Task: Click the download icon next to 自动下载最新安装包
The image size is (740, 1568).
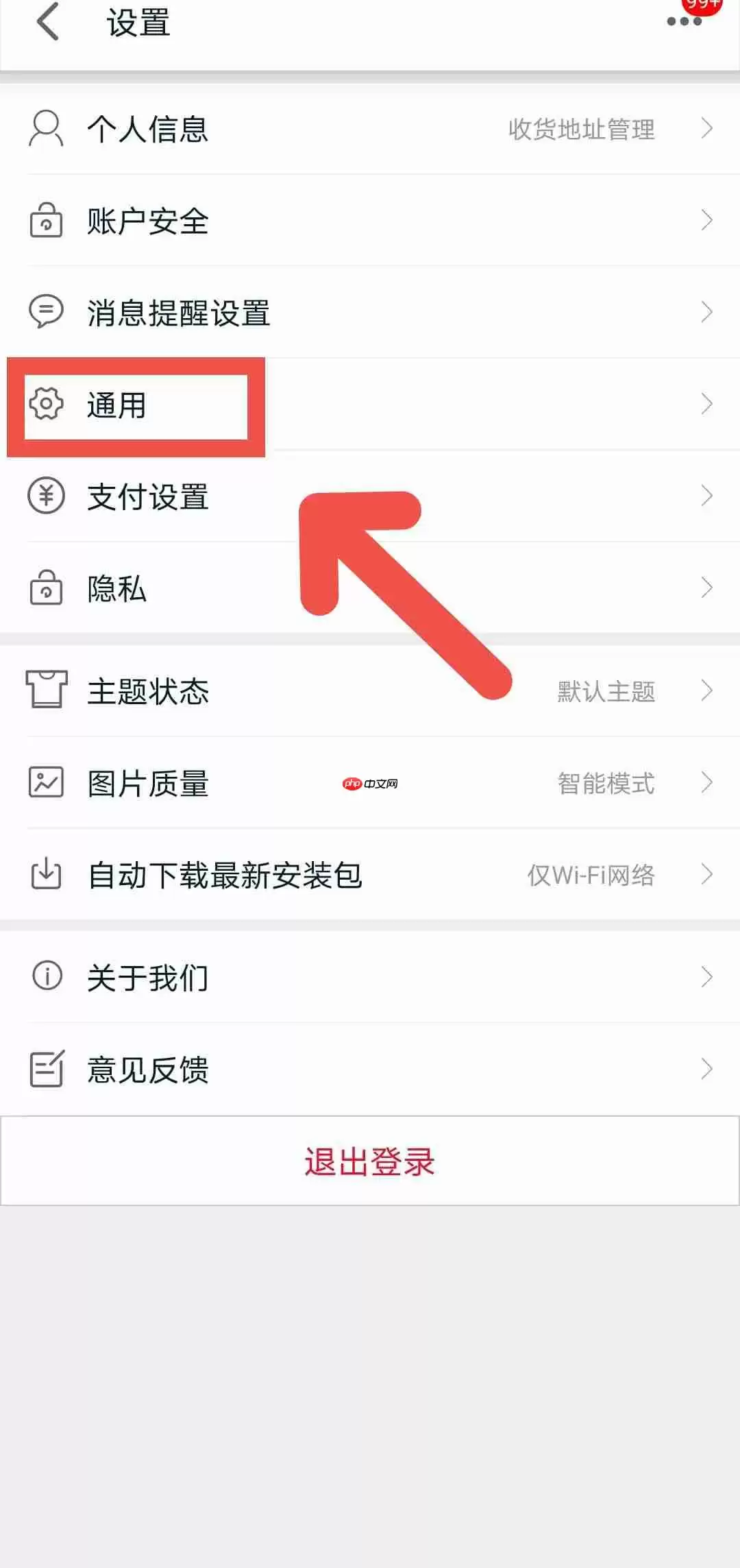Action: 45,875
